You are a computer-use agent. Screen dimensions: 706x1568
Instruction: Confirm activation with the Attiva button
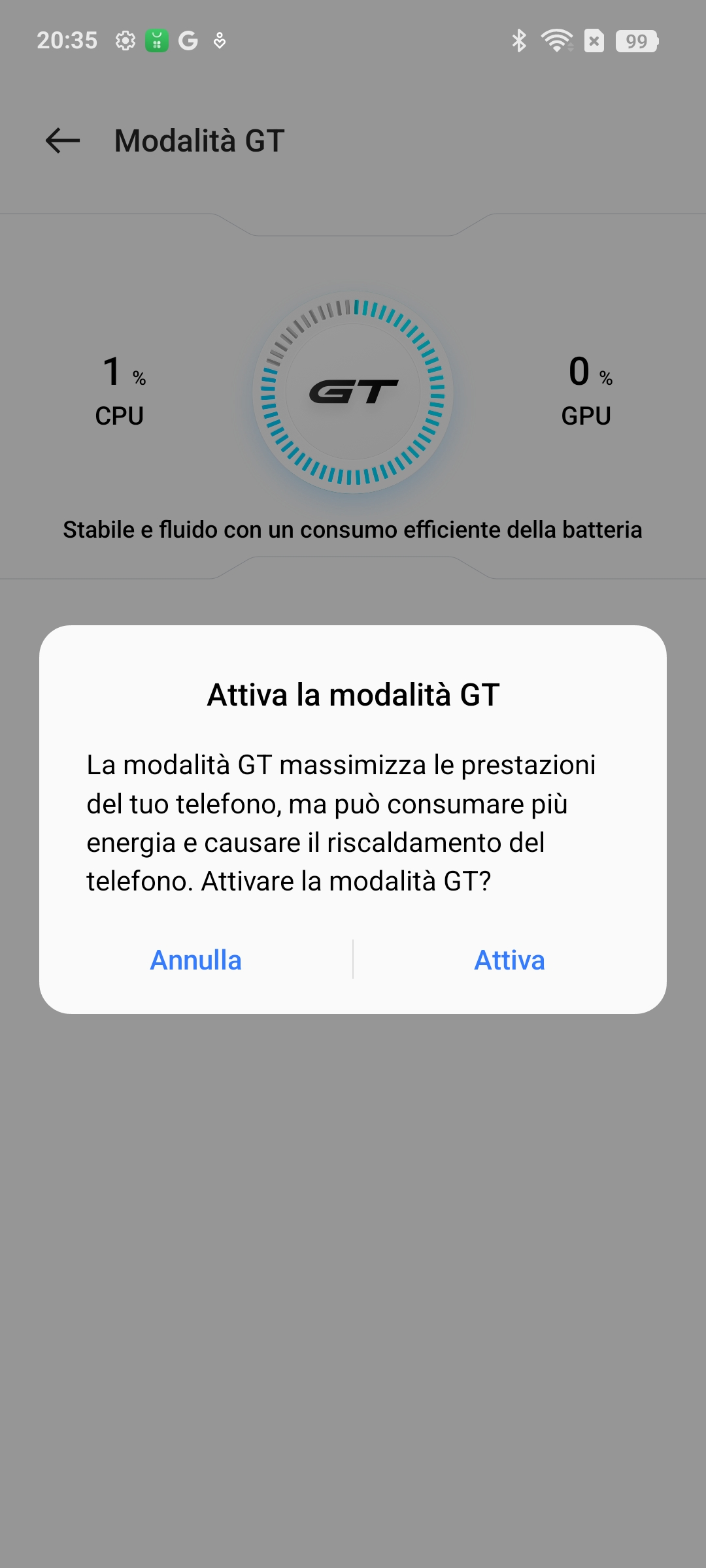pos(509,960)
